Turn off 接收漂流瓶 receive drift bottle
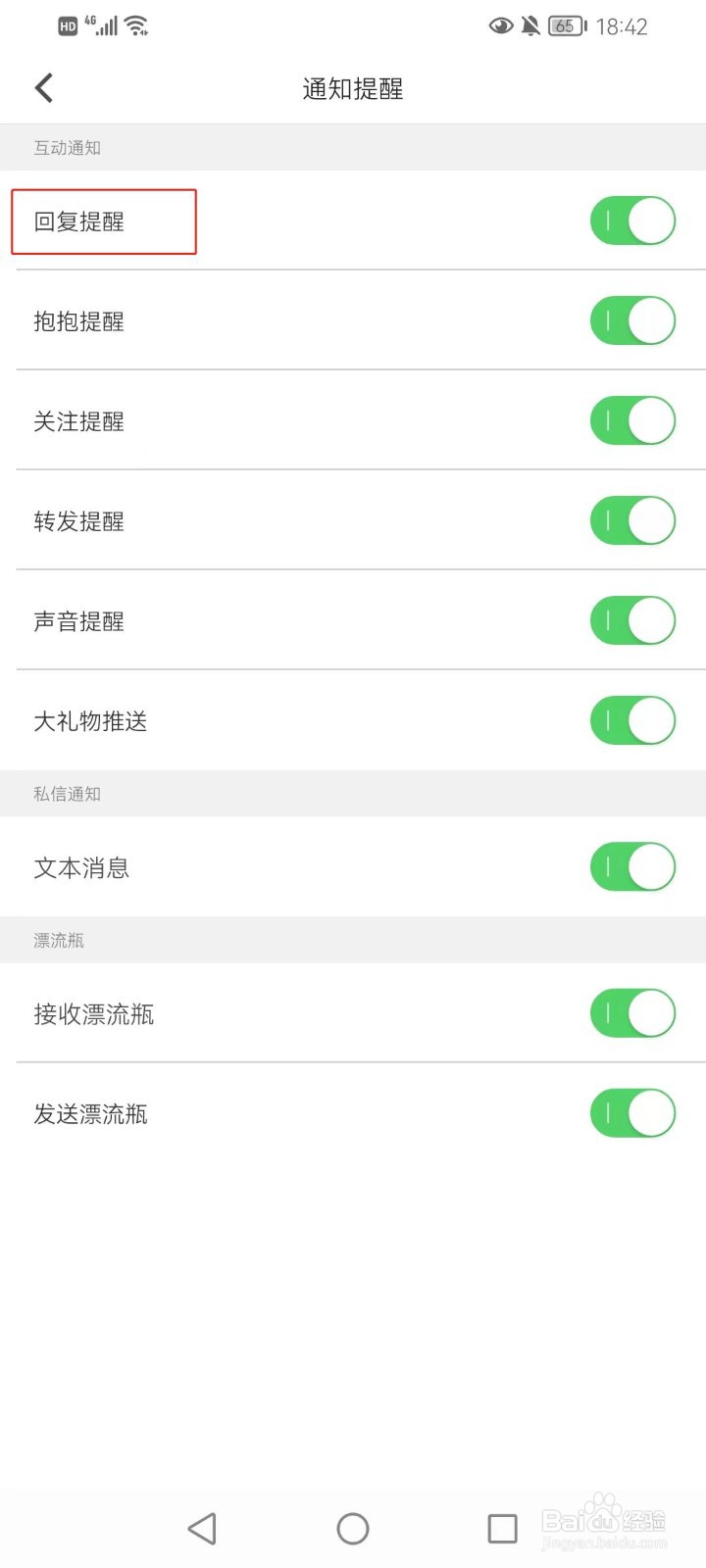This screenshot has height=1568, width=706. pyautogui.click(x=631, y=1013)
